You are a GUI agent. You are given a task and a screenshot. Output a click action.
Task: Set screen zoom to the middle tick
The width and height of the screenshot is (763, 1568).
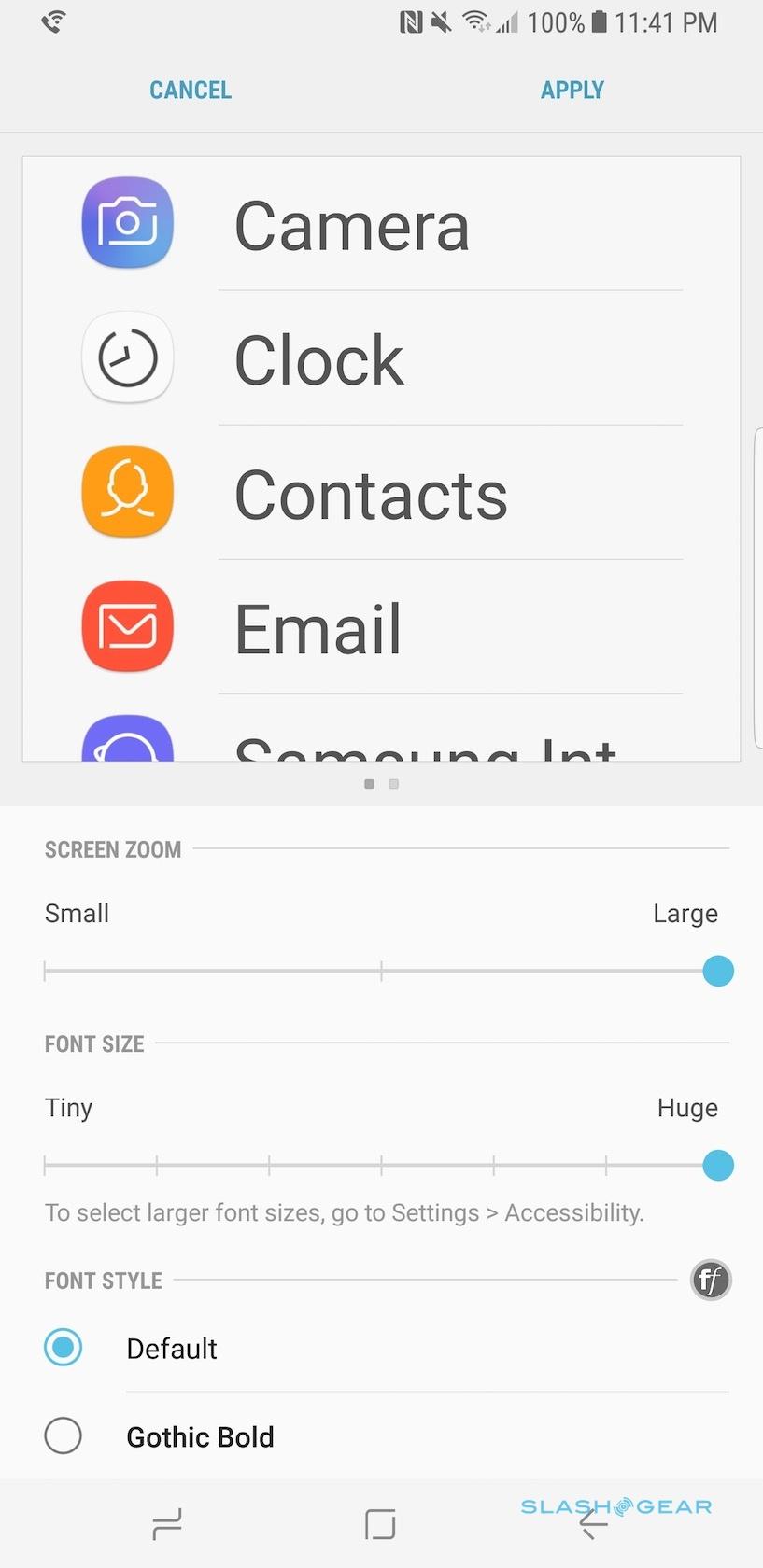(x=381, y=972)
